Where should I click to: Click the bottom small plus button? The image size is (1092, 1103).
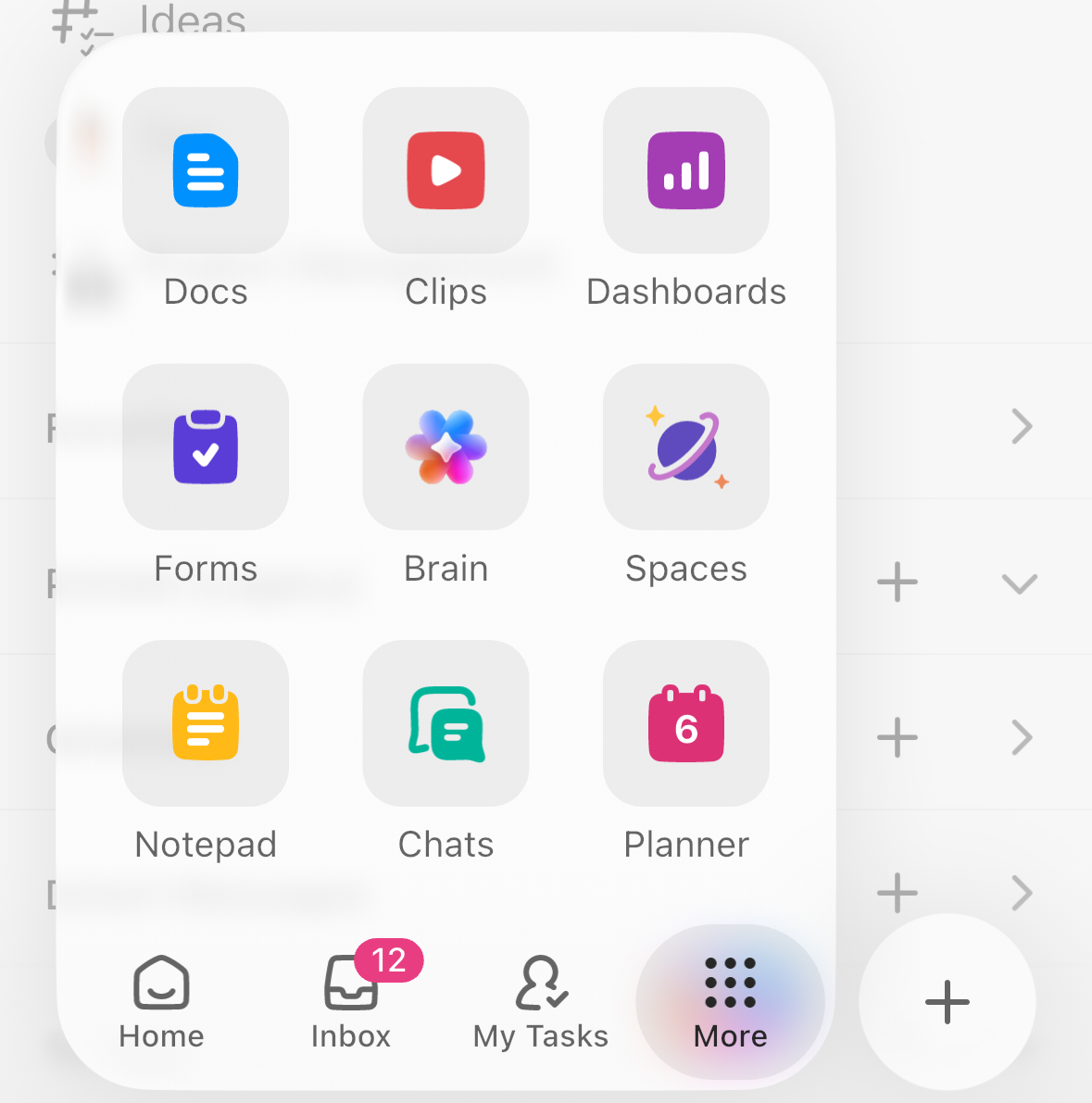[896, 893]
